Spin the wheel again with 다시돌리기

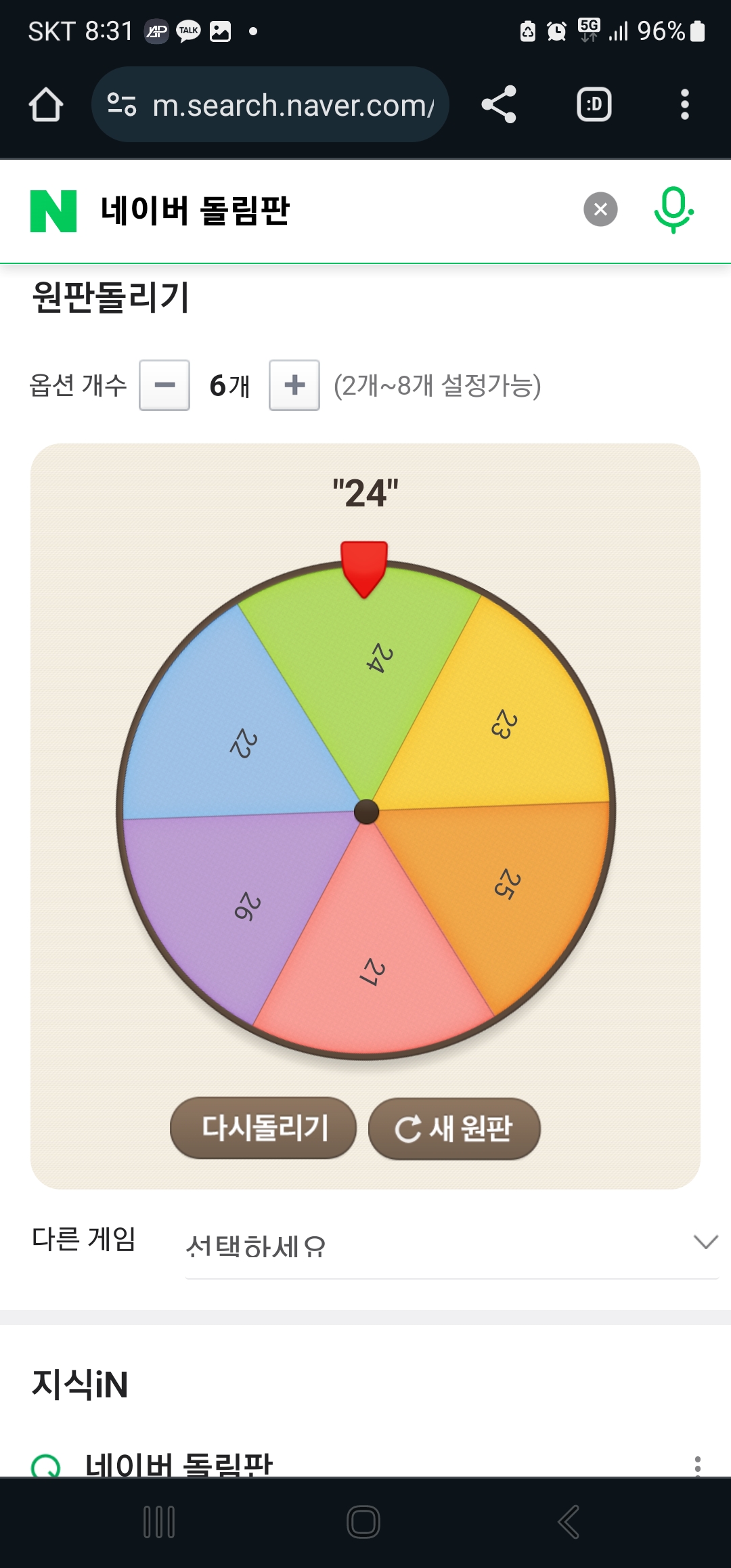pos(263,1128)
